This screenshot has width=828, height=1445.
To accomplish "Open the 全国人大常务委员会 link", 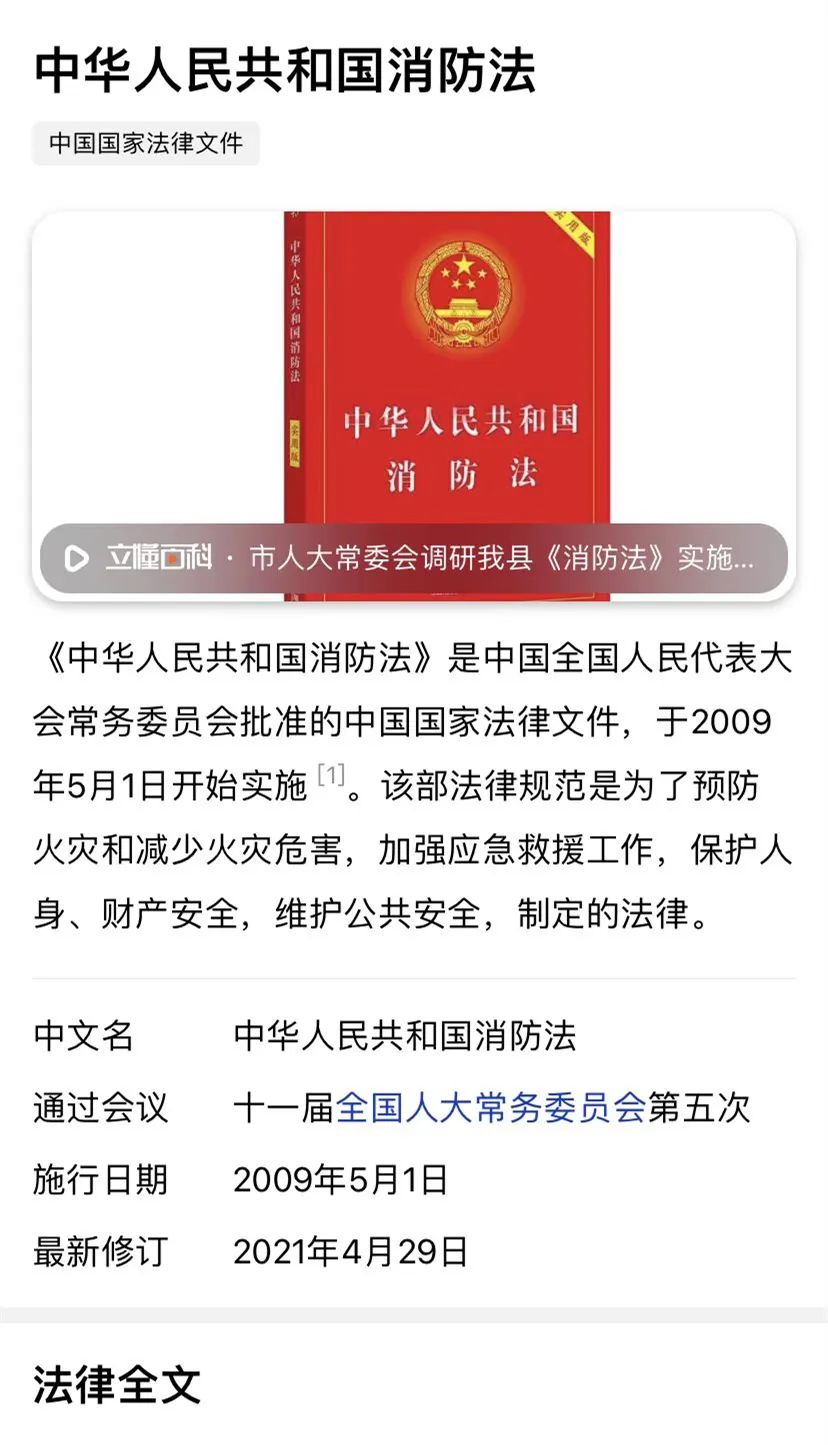I will pyautogui.click(x=490, y=1108).
